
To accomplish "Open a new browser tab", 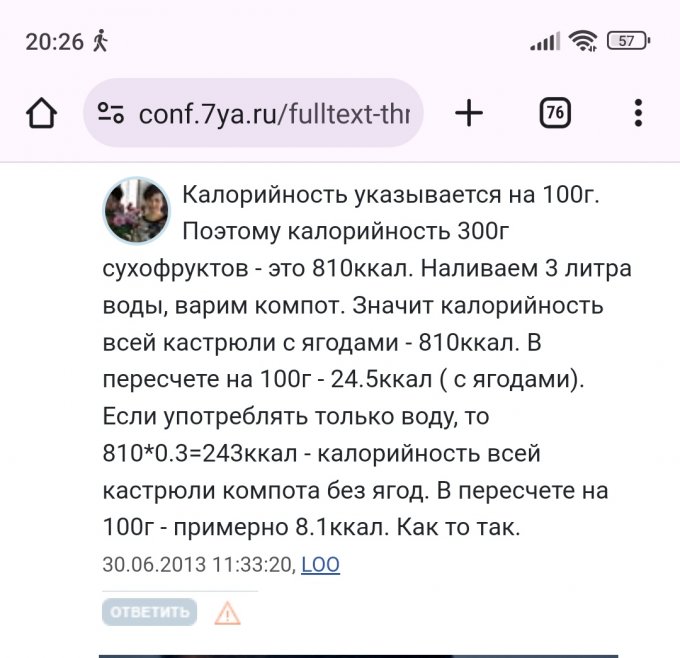I will 468,113.
